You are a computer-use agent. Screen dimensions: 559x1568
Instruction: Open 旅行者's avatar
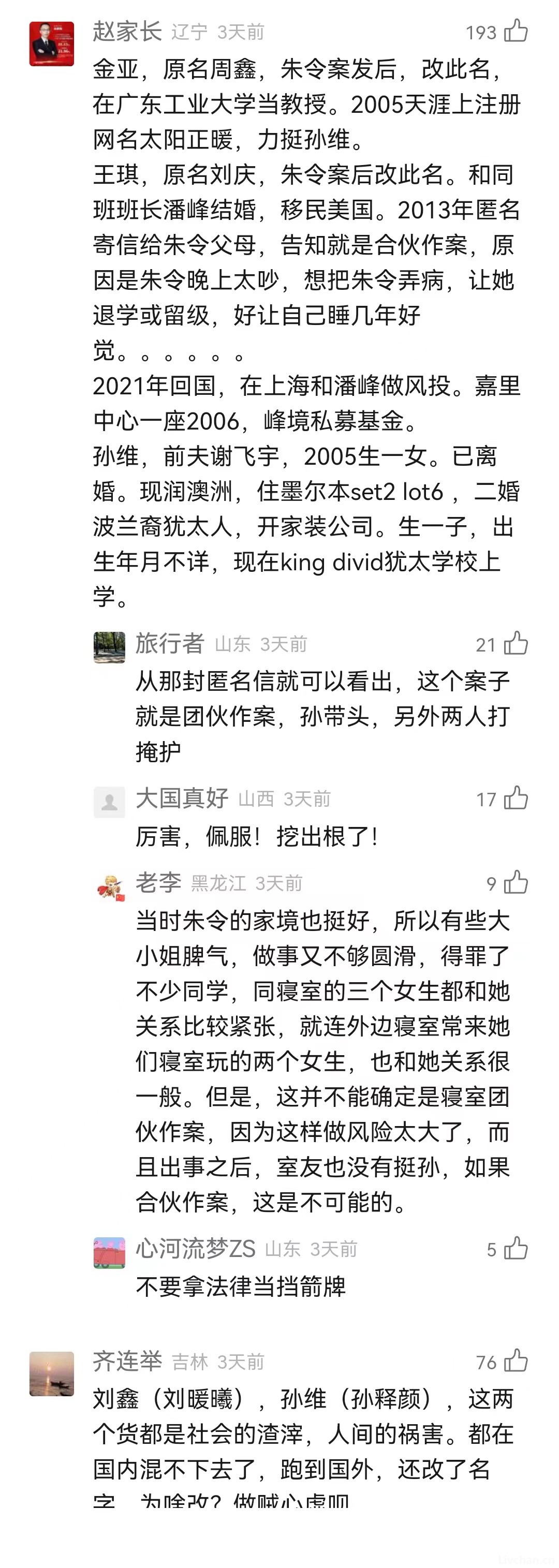(110, 646)
